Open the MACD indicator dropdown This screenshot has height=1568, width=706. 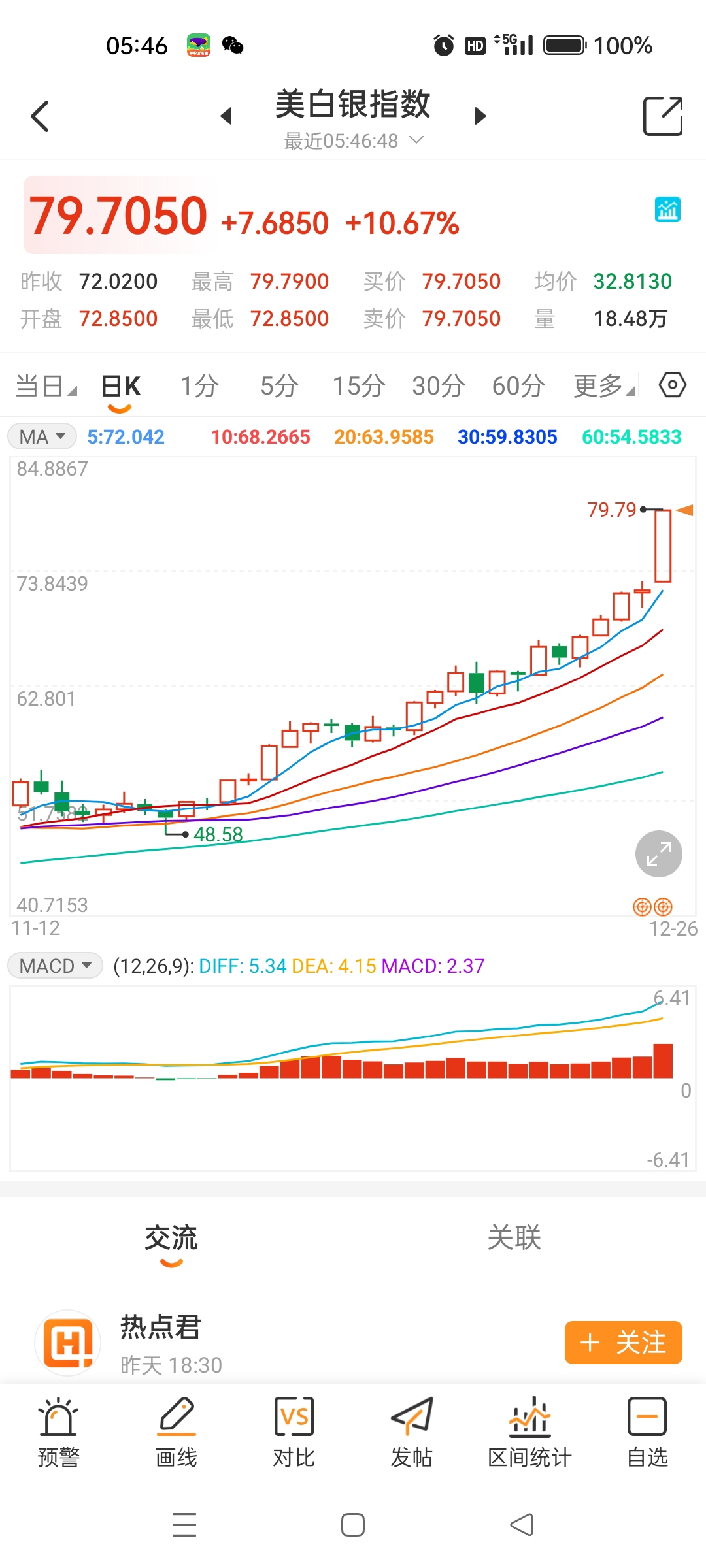point(55,966)
